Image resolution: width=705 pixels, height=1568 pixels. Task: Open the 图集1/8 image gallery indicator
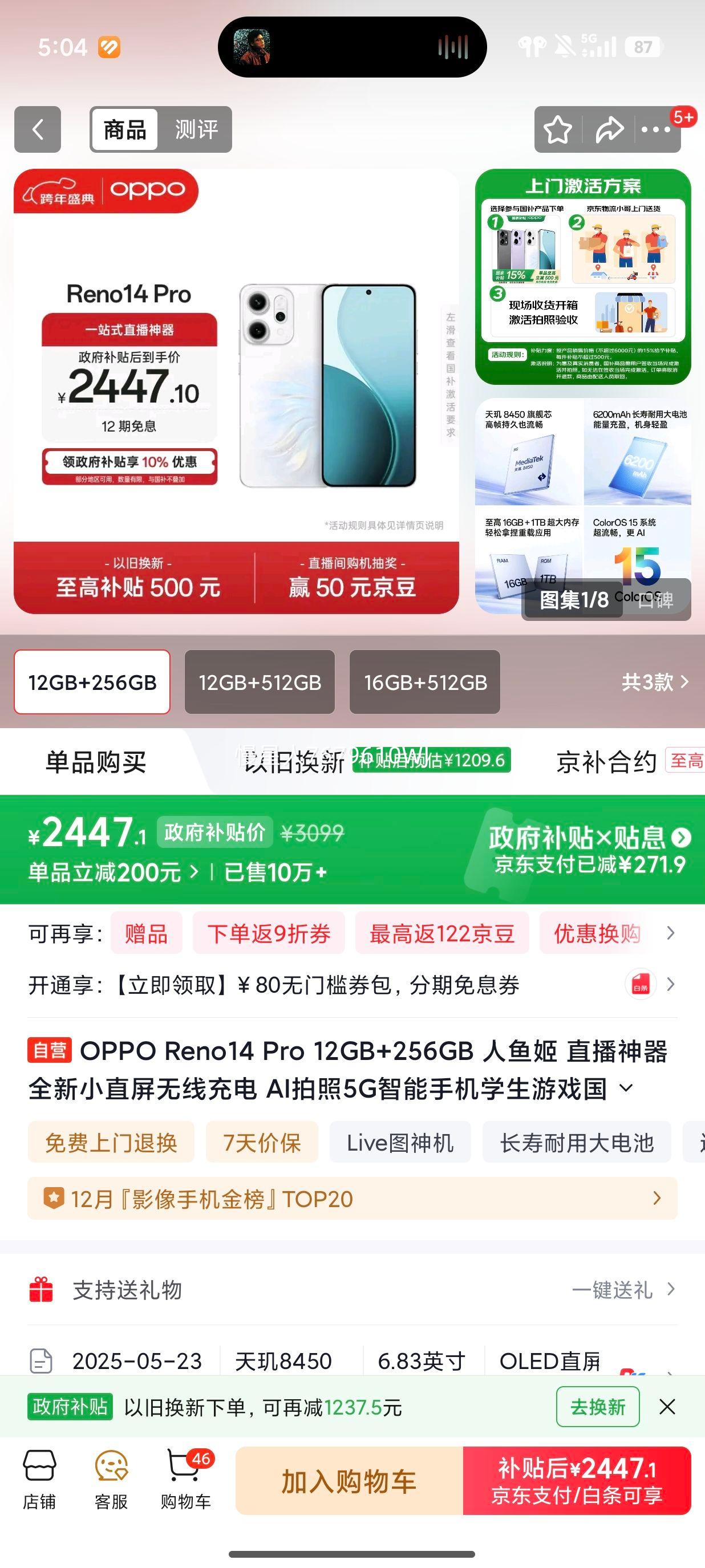pyautogui.click(x=571, y=599)
